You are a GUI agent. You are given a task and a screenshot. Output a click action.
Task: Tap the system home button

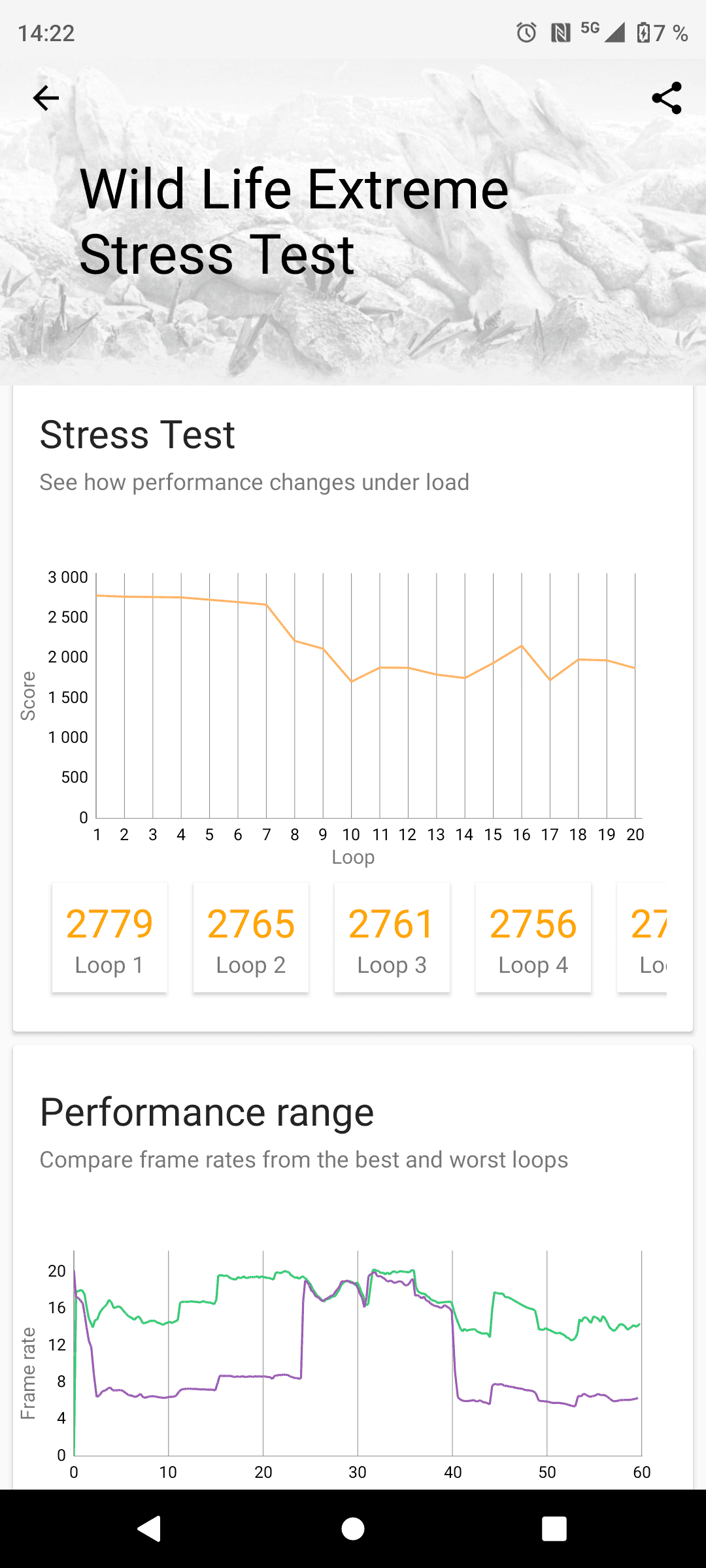point(353,1529)
